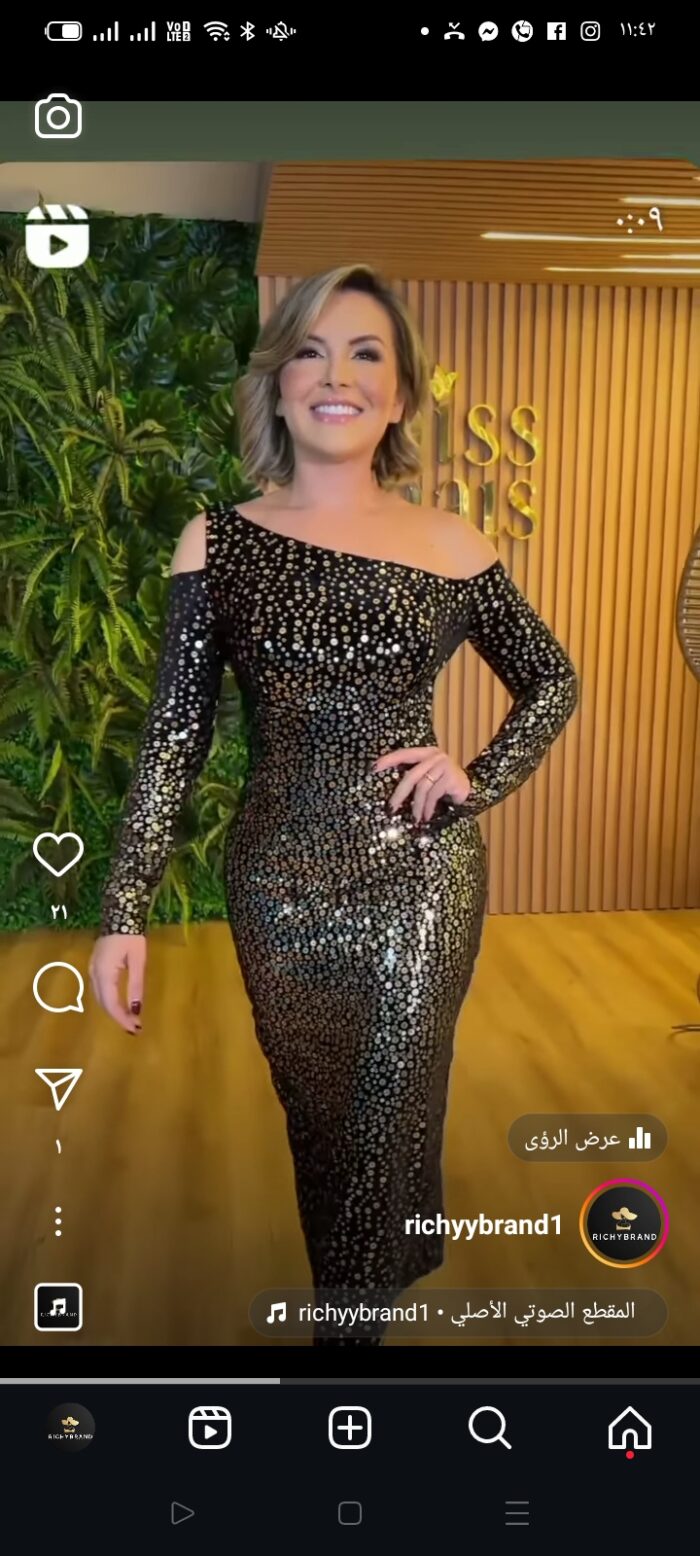The width and height of the screenshot is (700, 1556).
Task: Open my profile tab
Action: [x=71, y=1428]
